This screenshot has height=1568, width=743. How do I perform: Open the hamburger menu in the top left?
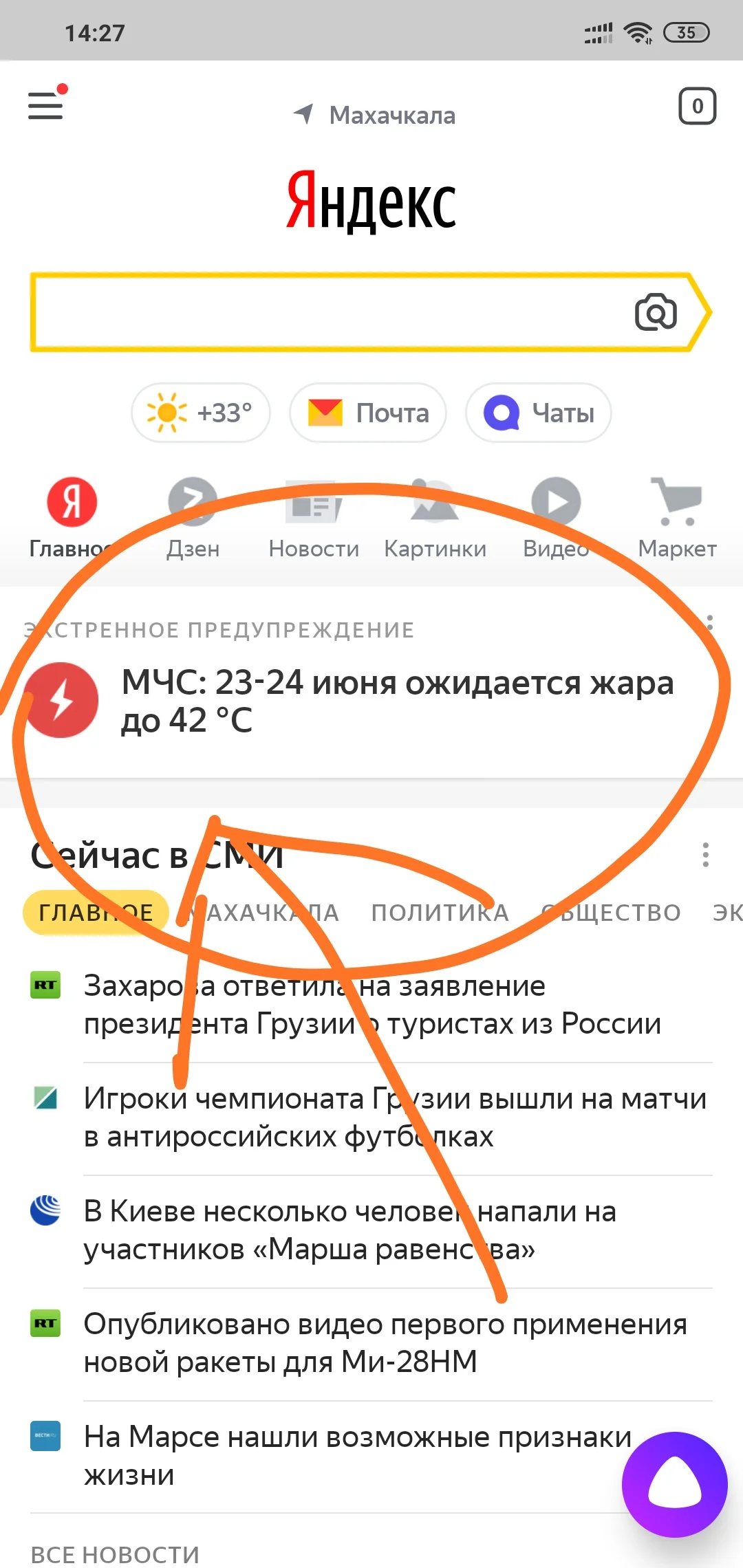coord(44,107)
